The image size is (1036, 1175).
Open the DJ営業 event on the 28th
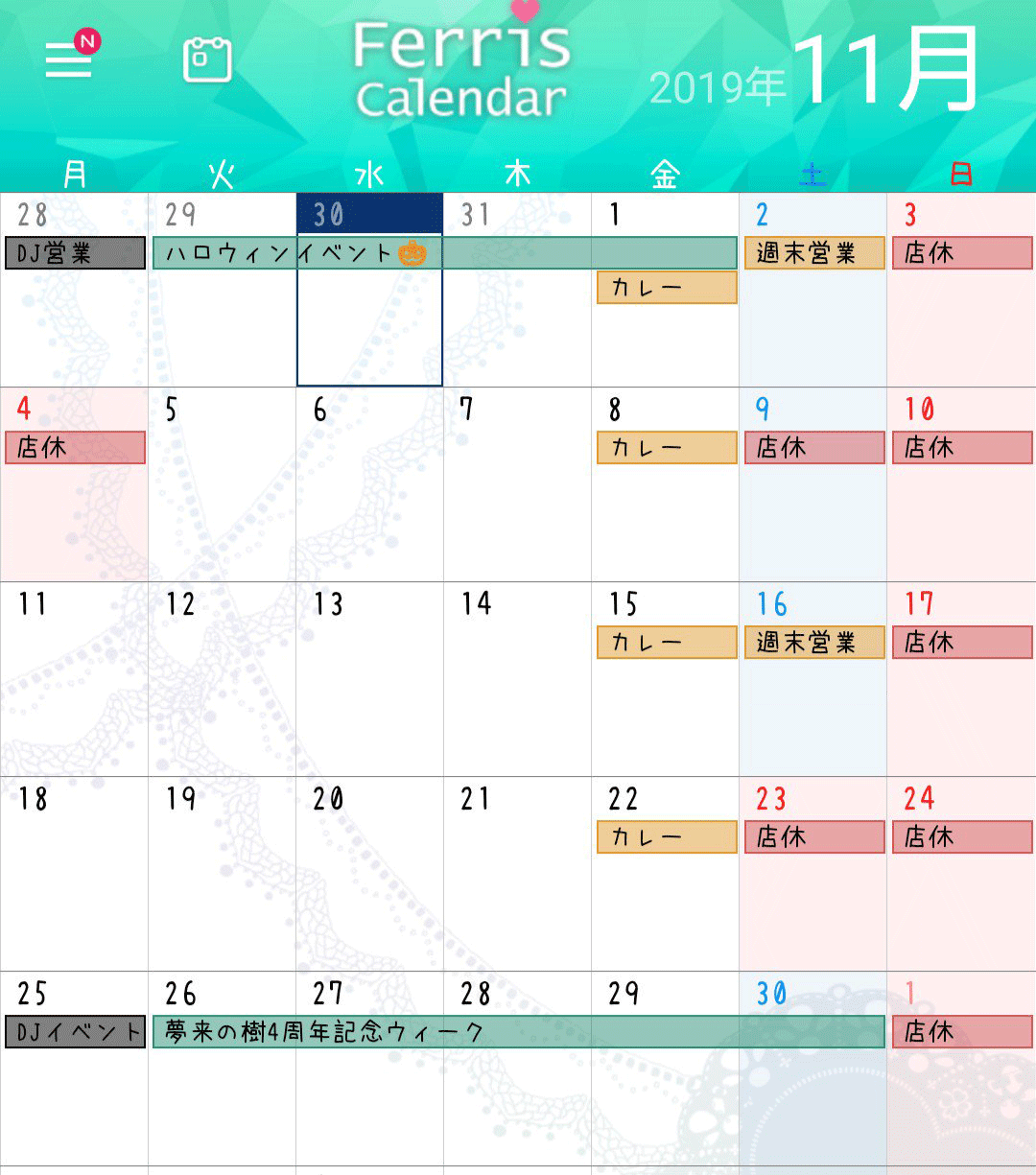point(75,253)
